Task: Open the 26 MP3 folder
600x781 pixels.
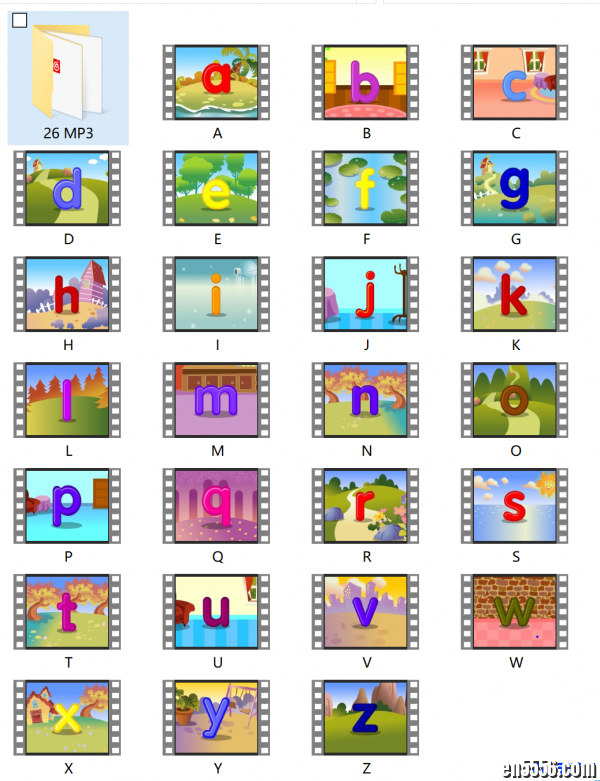Action: pos(66,73)
